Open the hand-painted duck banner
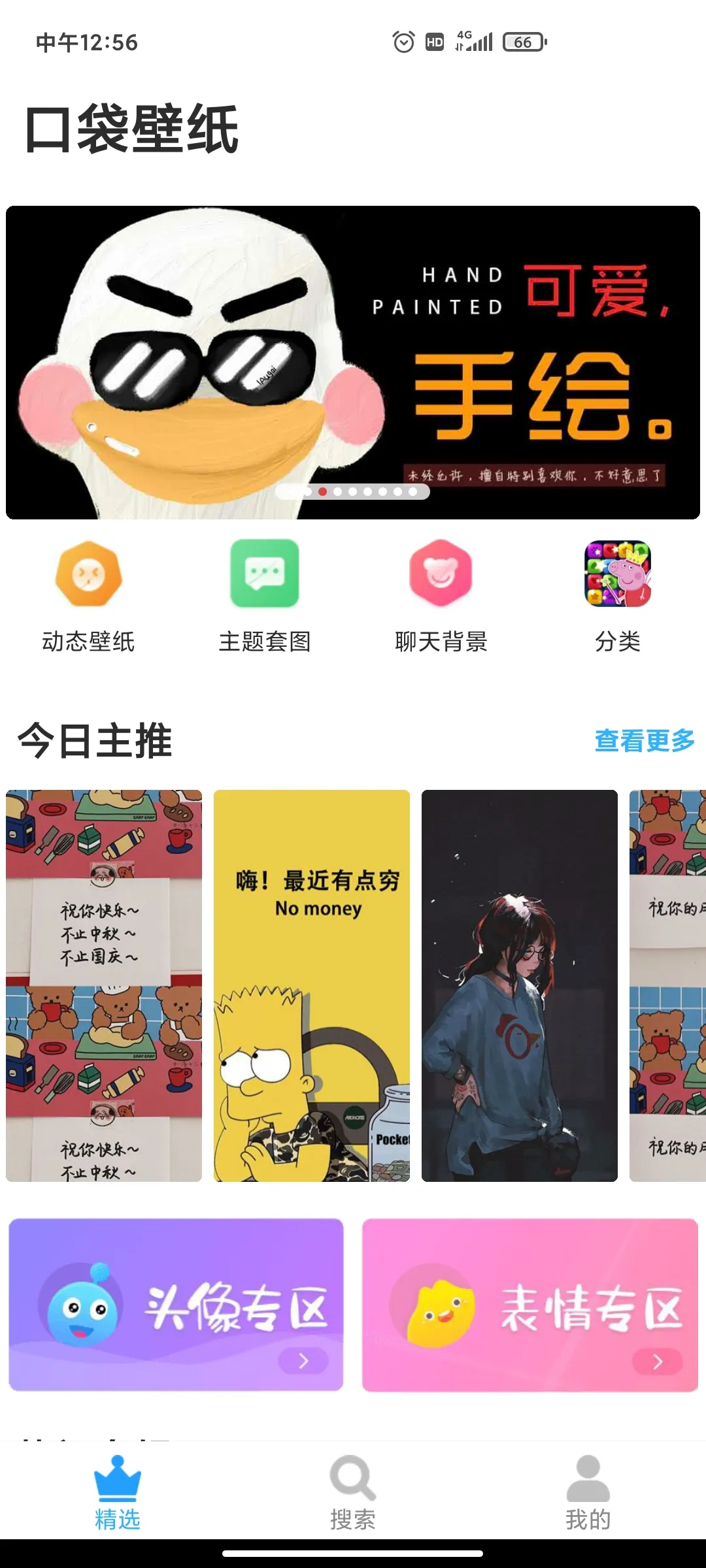 353,363
